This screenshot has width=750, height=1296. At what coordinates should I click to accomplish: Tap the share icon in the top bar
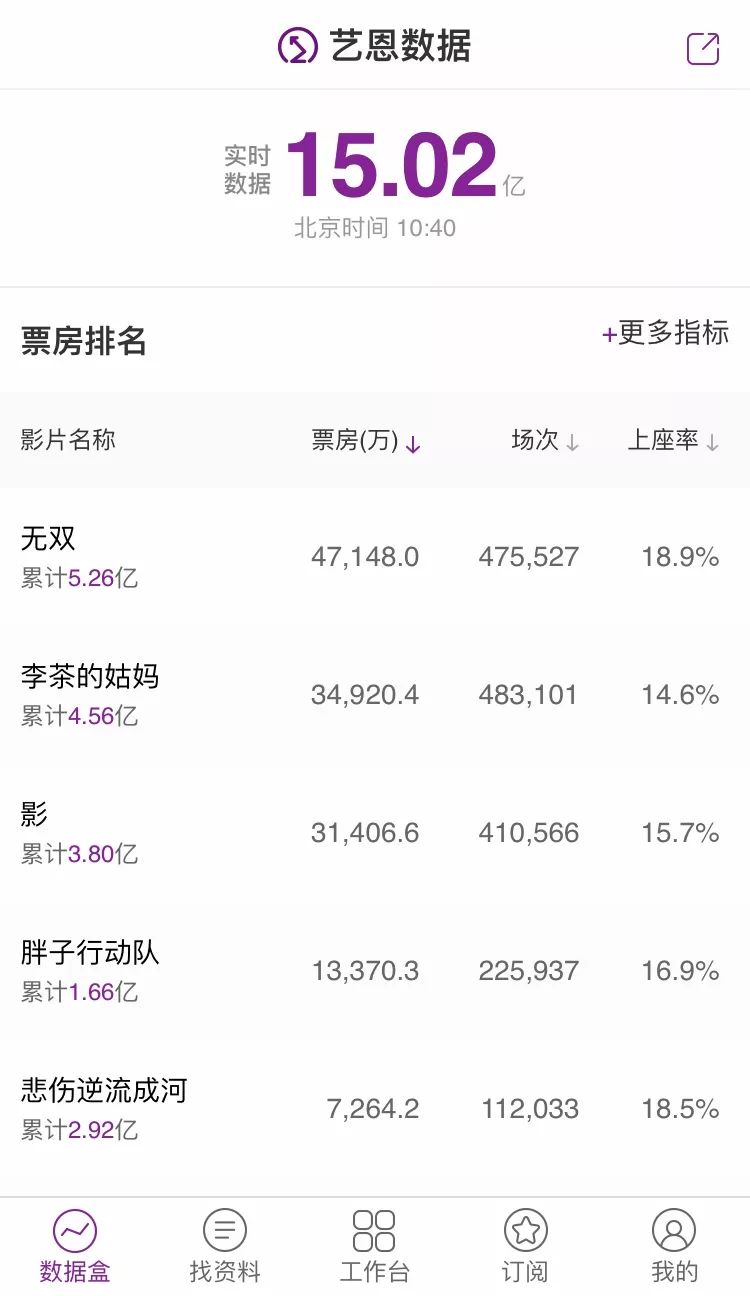(x=702, y=47)
